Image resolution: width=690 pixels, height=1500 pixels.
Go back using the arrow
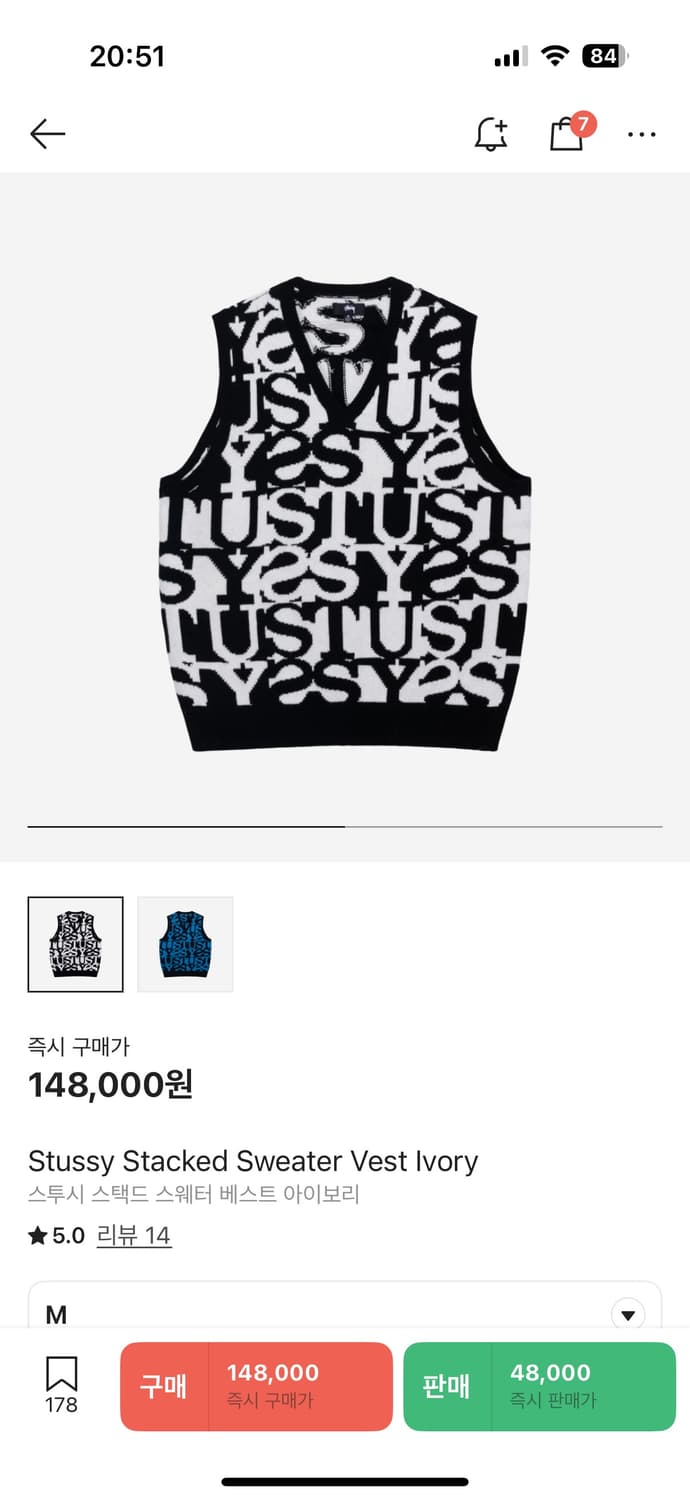pyautogui.click(x=47, y=134)
